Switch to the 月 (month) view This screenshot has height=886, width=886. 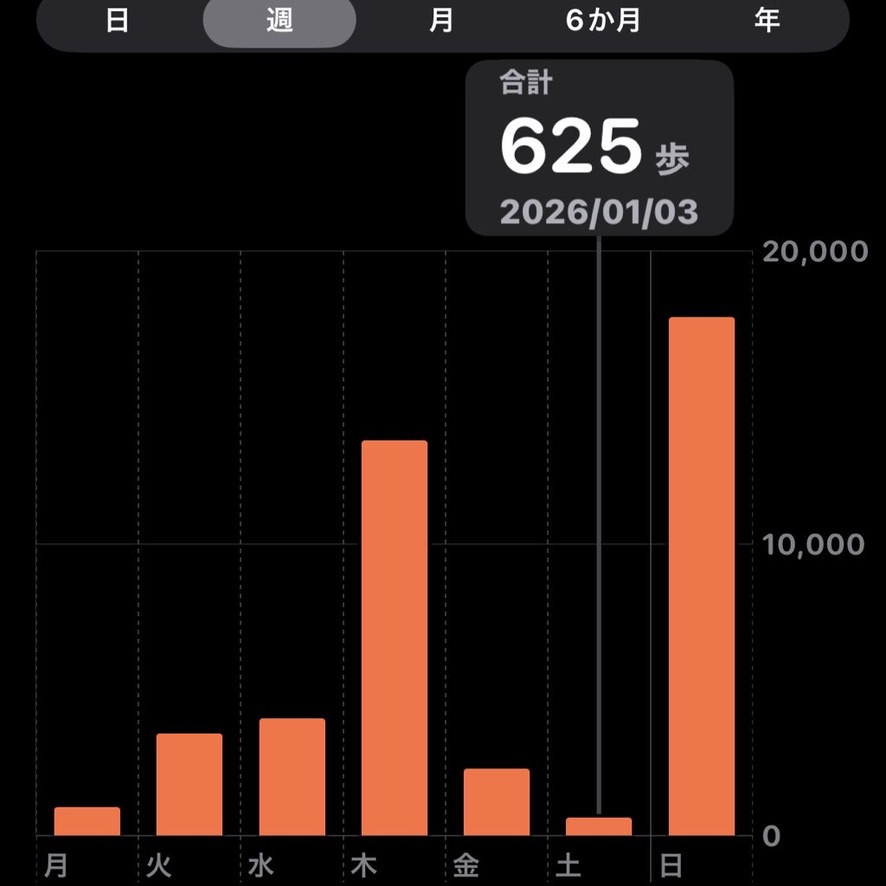441,21
